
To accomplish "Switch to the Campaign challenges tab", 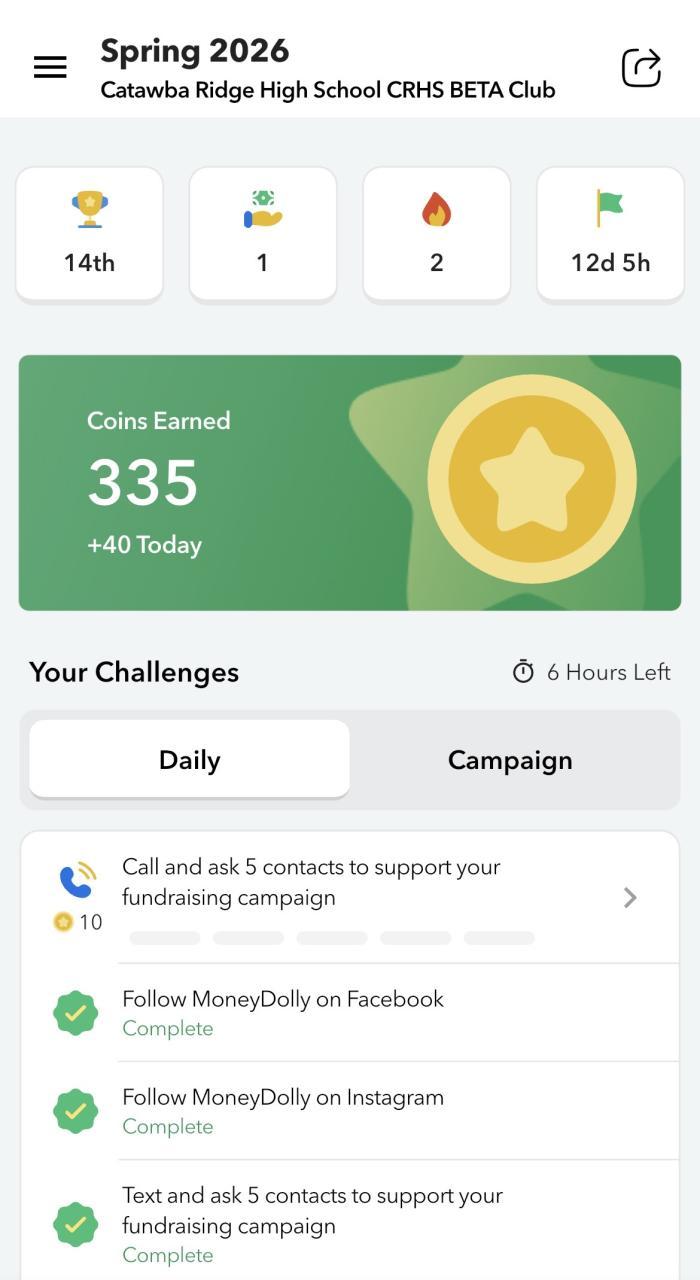I will coord(510,760).
